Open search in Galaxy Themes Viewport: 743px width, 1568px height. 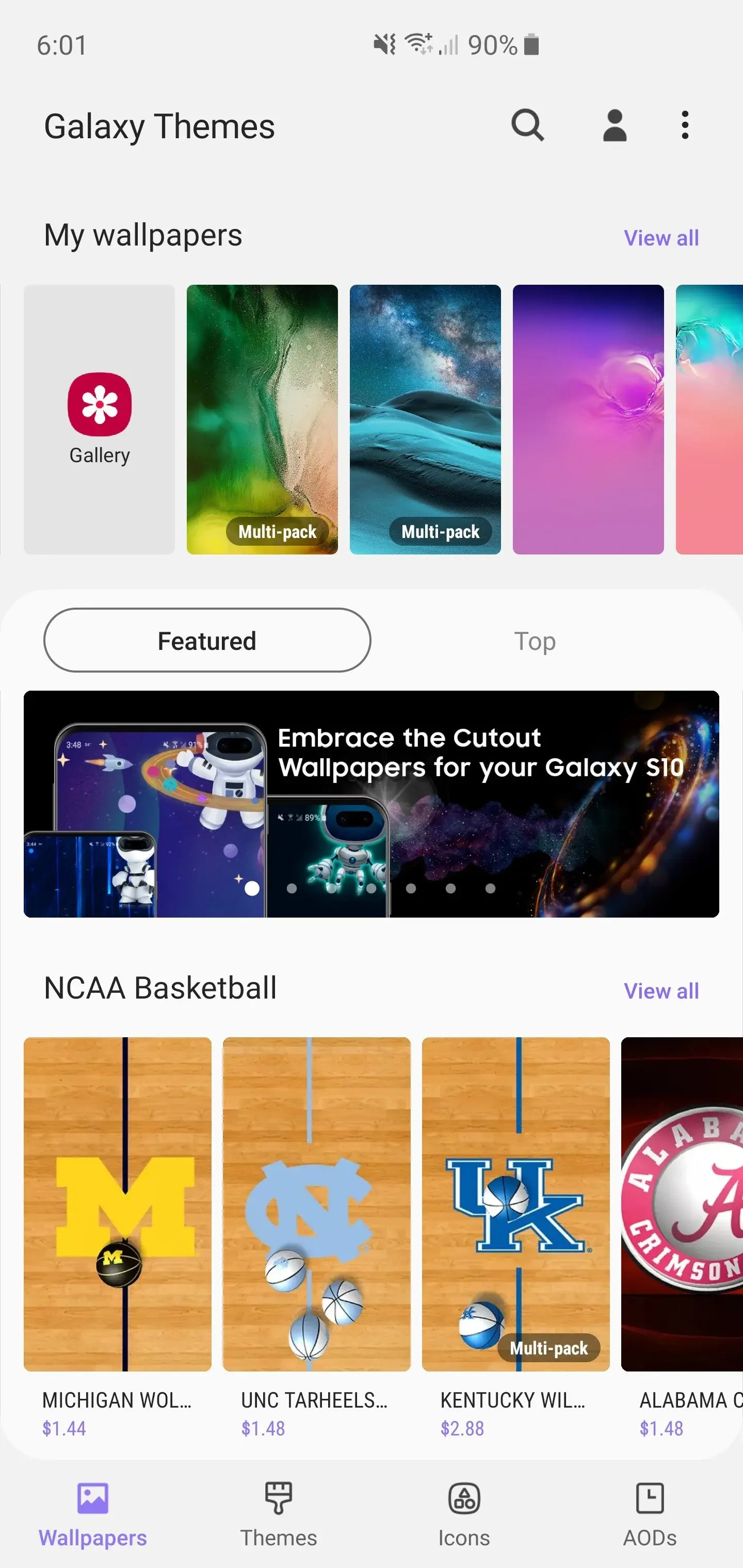[527, 125]
